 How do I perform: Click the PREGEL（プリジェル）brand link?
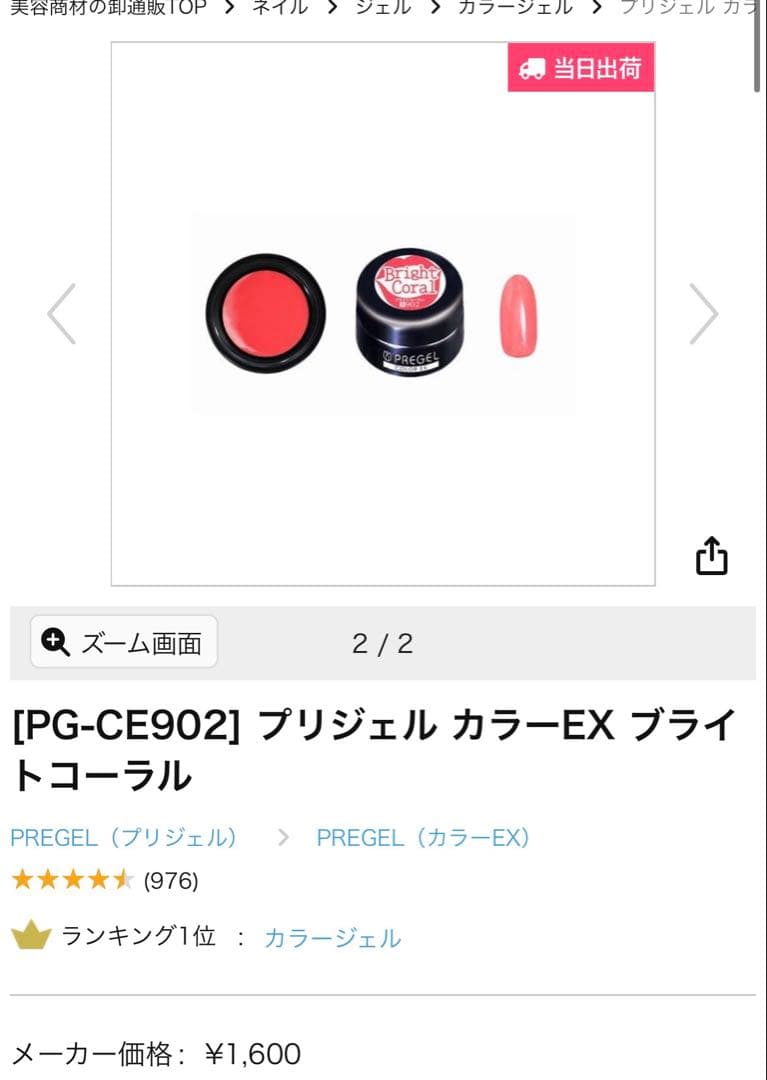click(125, 838)
